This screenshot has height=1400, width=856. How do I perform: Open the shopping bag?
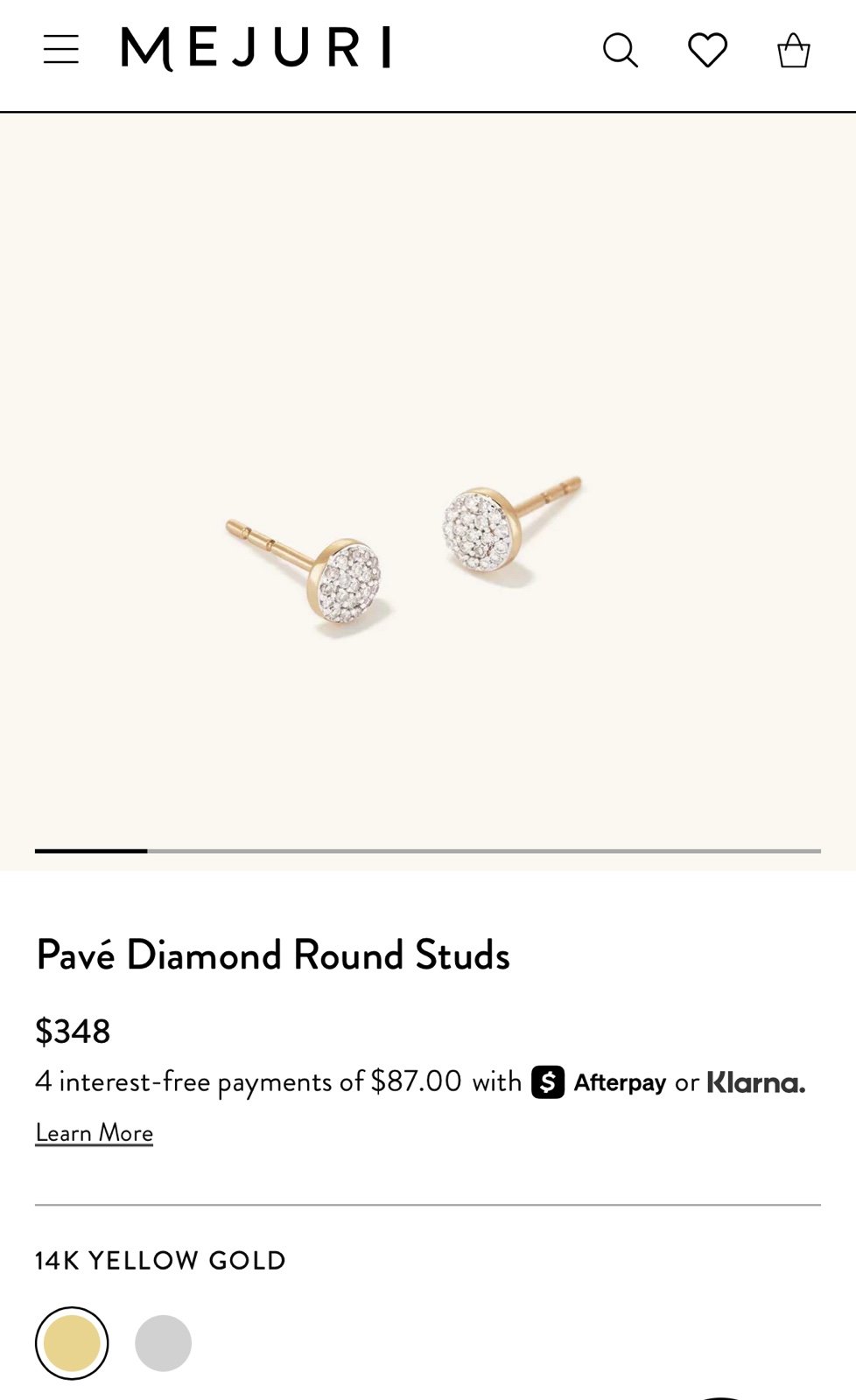pos(794,50)
